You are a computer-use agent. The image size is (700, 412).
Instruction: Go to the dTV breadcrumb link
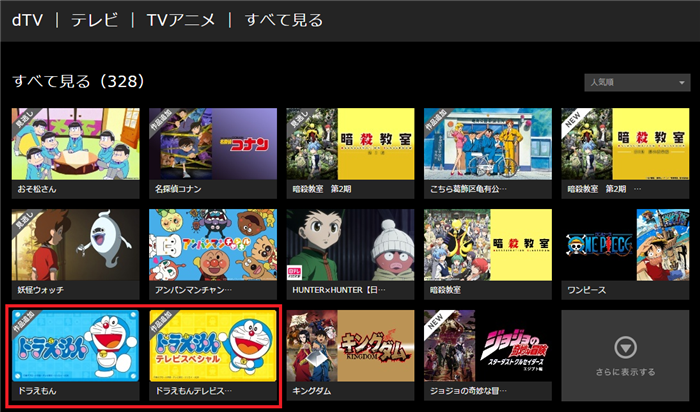click(x=25, y=19)
